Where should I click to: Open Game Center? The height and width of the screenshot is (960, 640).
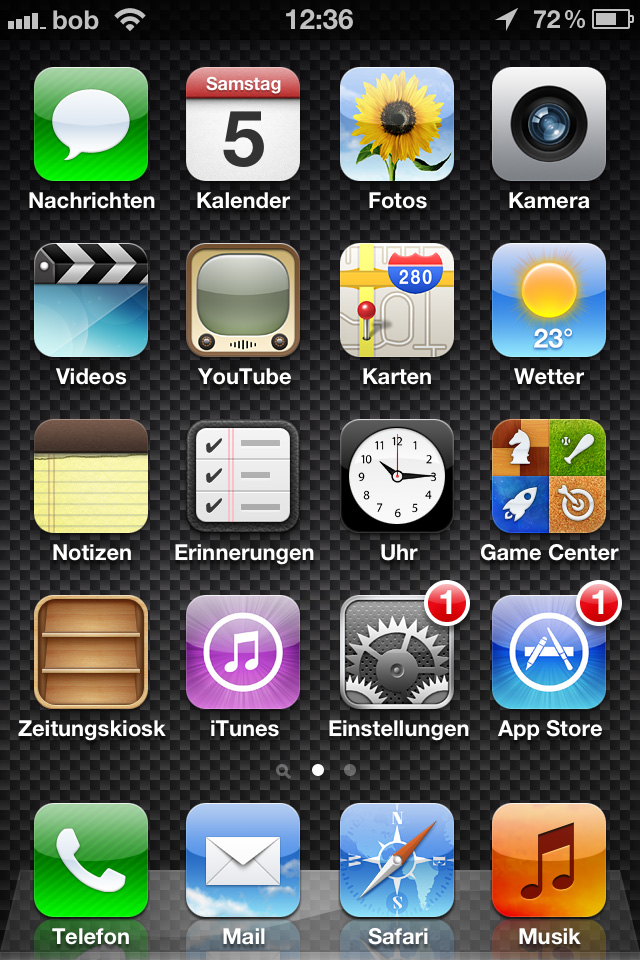point(549,477)
